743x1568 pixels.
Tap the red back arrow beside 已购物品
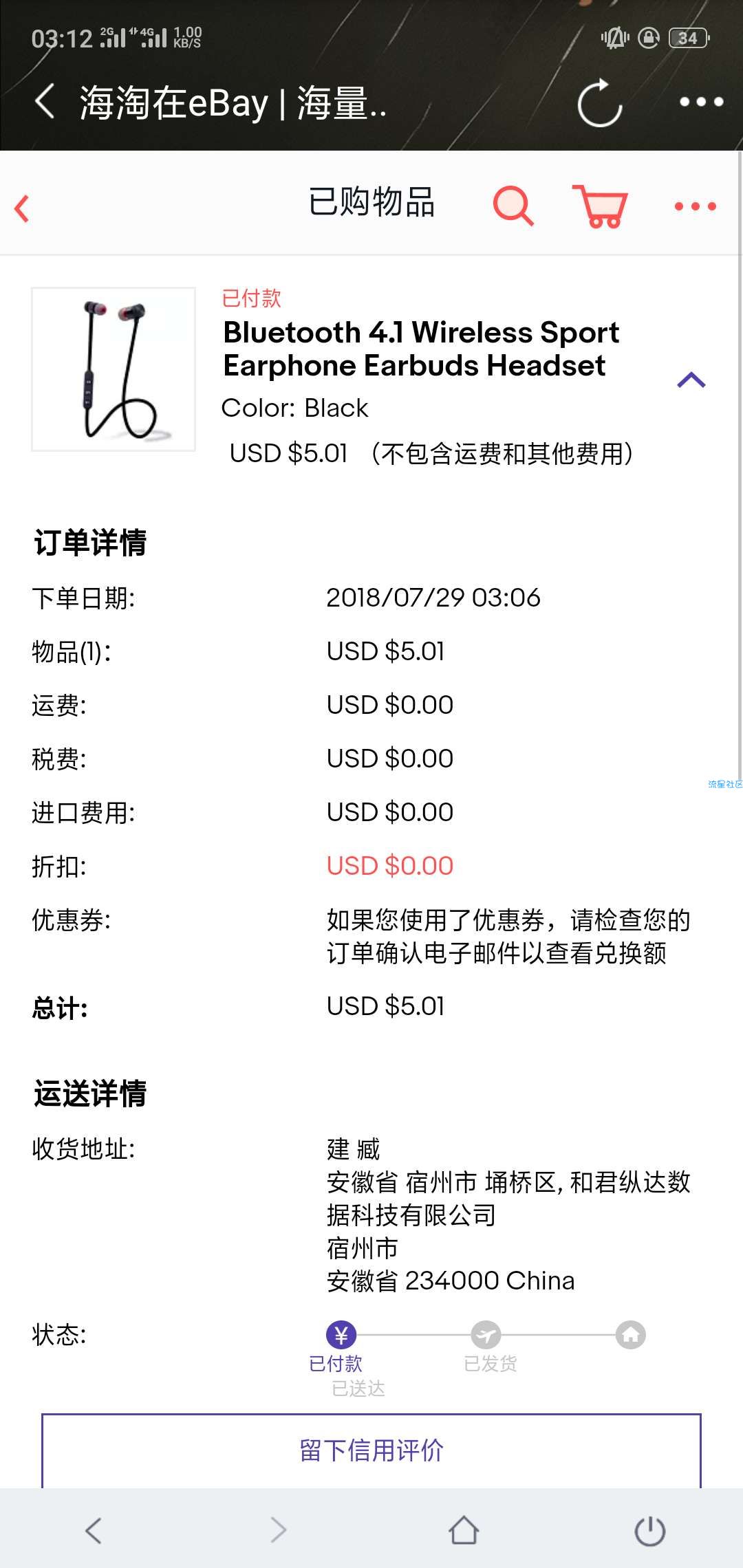coord(22,208)
